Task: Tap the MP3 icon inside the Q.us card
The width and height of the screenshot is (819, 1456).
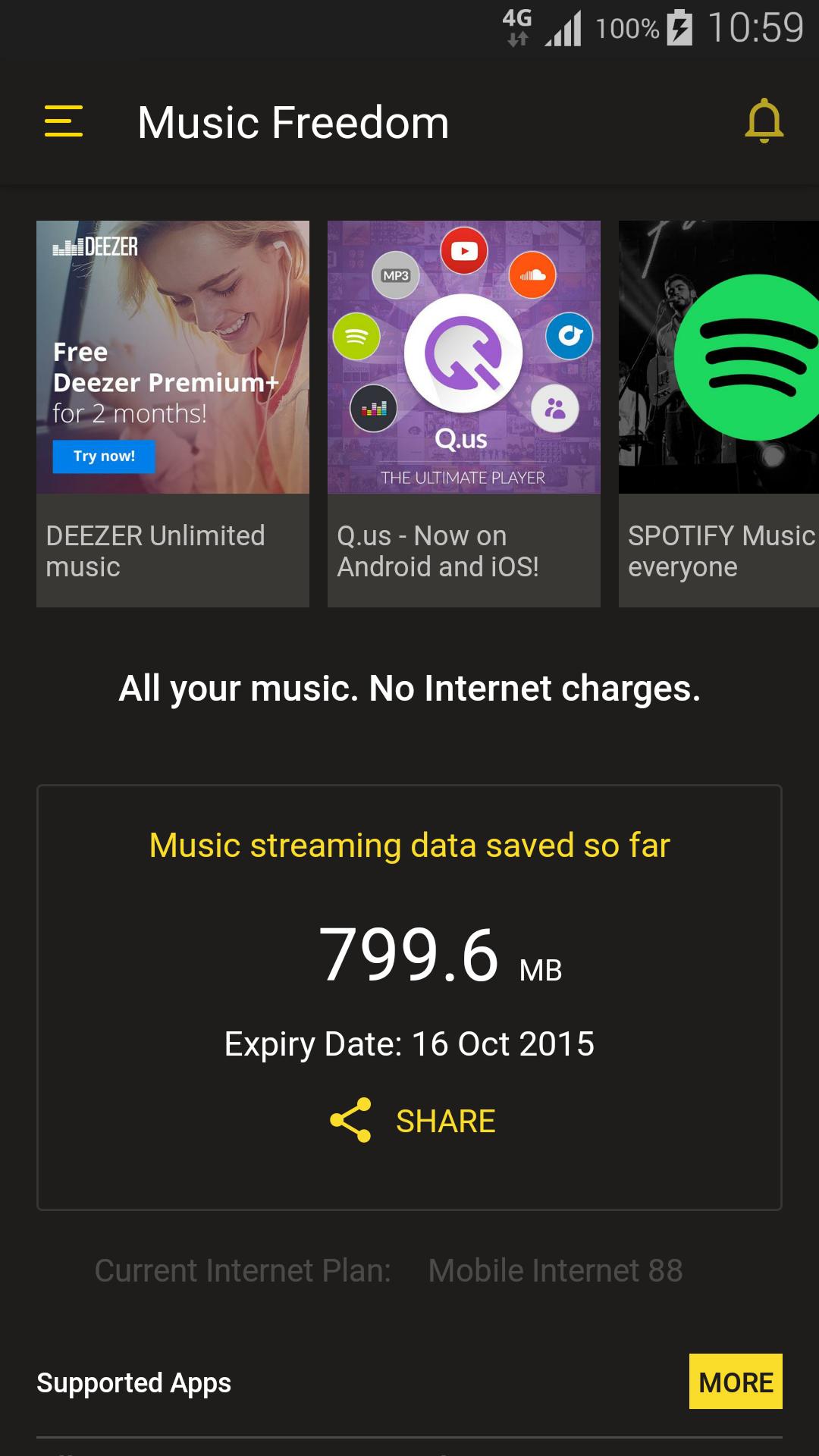Action: pyautogui.click(x=395, y=276)
